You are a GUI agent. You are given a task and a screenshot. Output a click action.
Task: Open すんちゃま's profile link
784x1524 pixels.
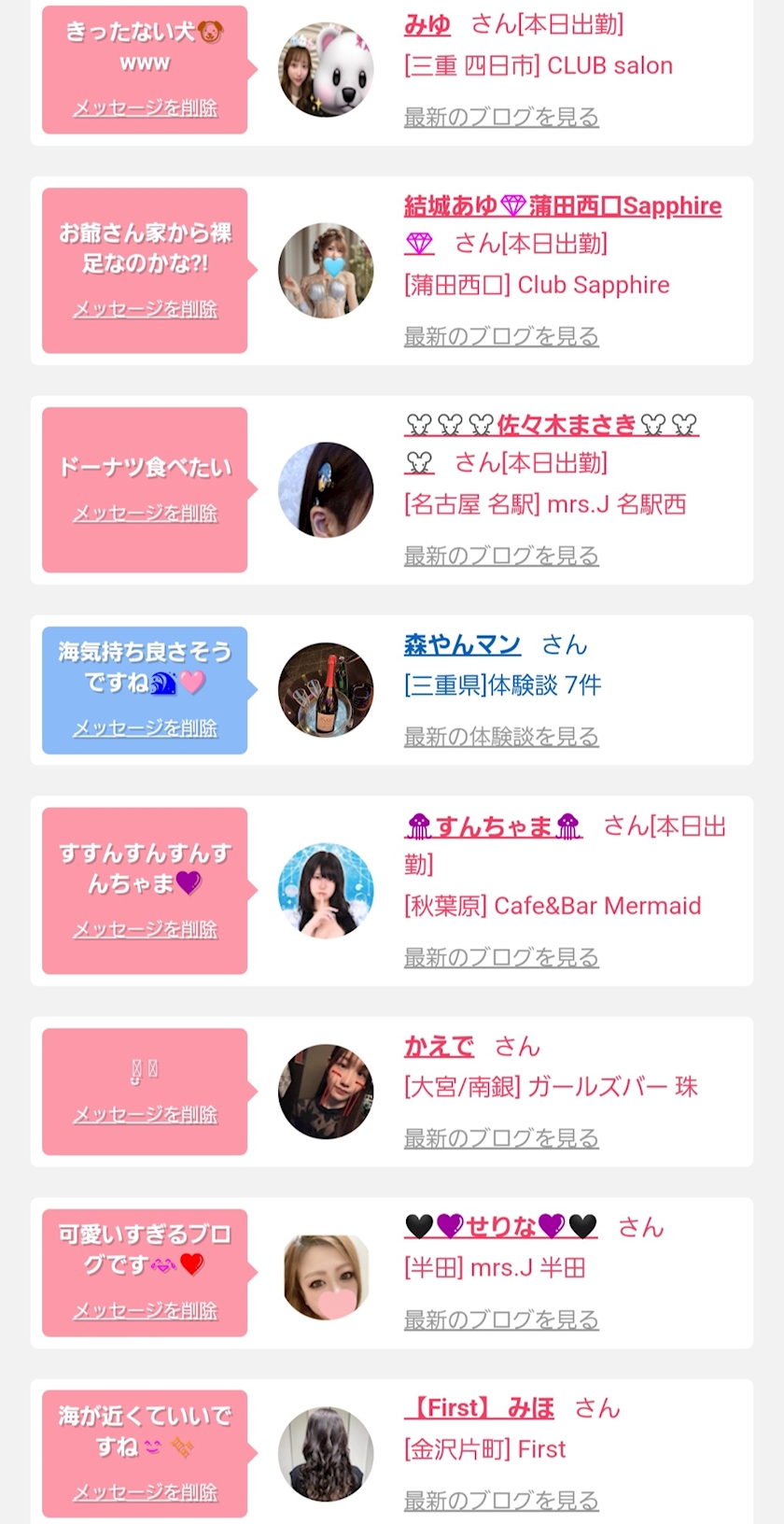(494, 826)
